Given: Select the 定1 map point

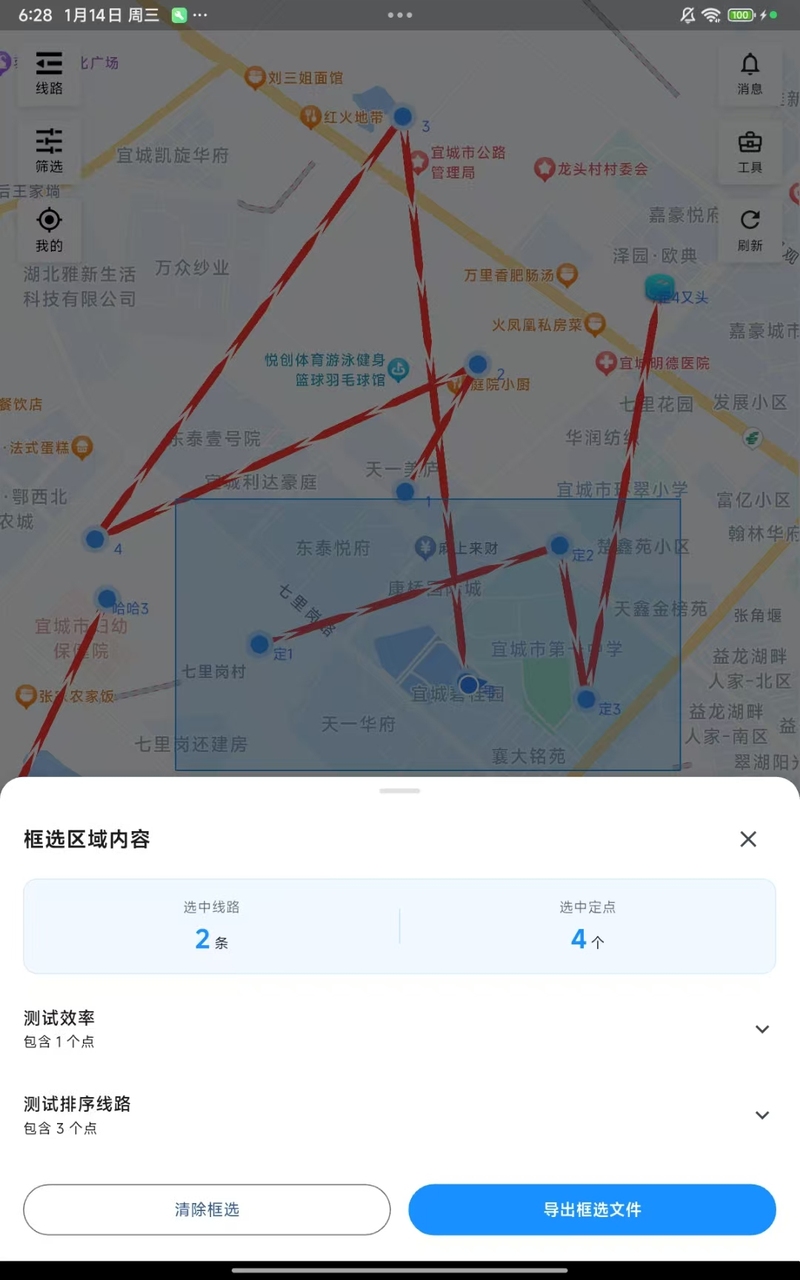Looking at the screenshot, I should coord(260,645).
